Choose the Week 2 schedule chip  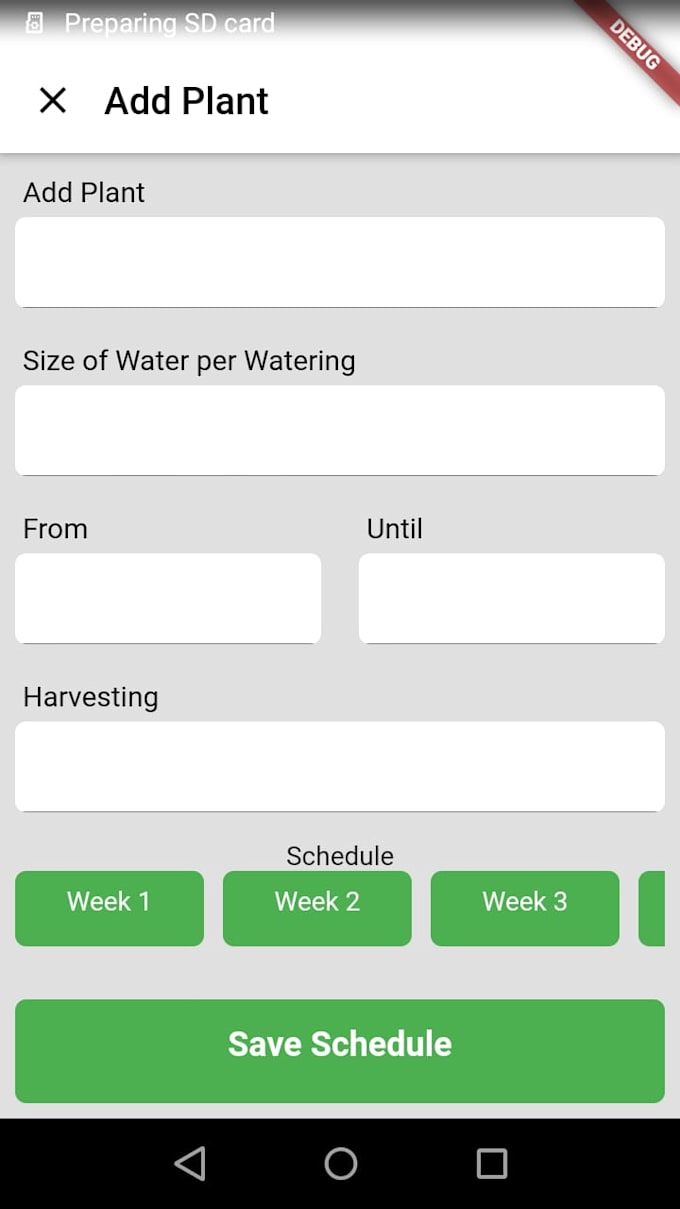pyautogui.click(x=317, y=908)
